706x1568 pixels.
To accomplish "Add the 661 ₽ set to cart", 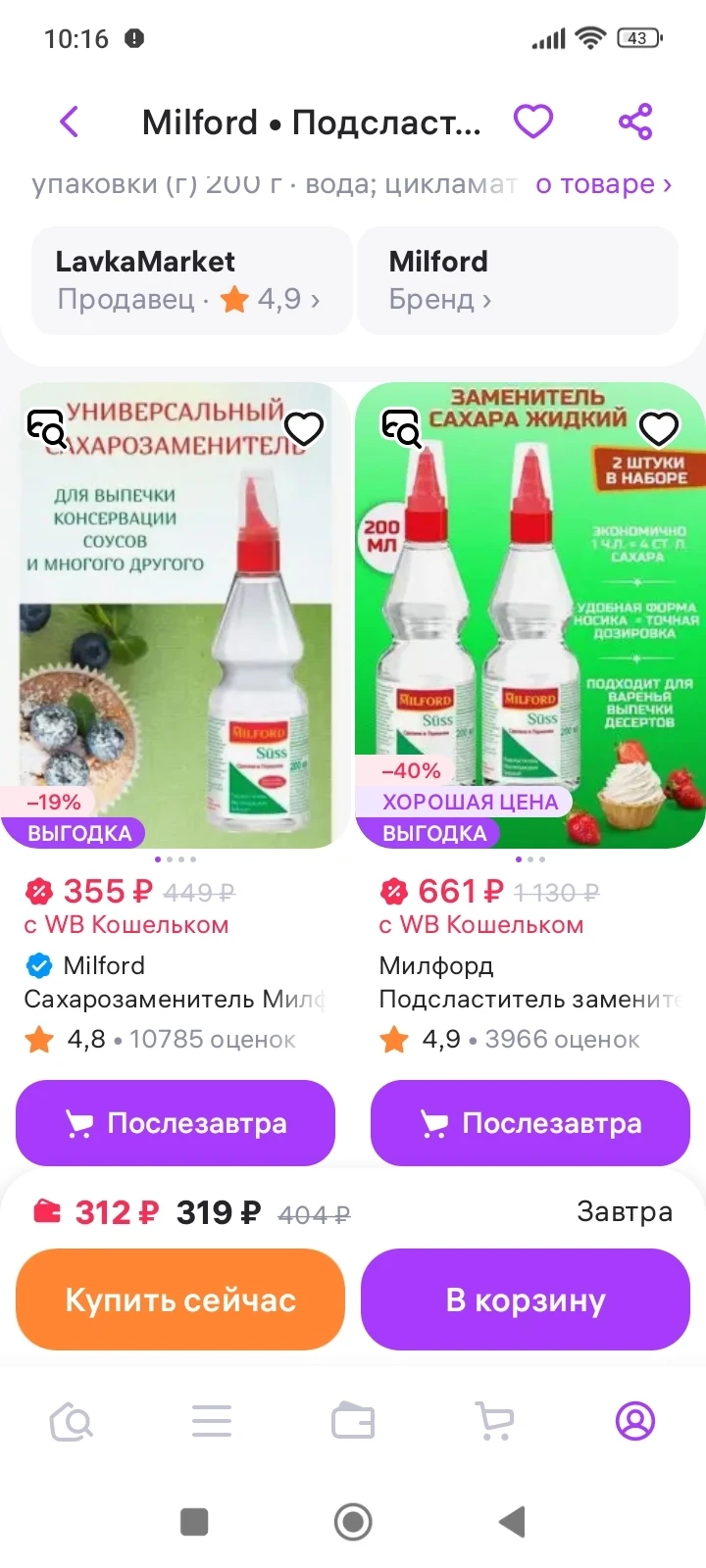I will 530,1123.
